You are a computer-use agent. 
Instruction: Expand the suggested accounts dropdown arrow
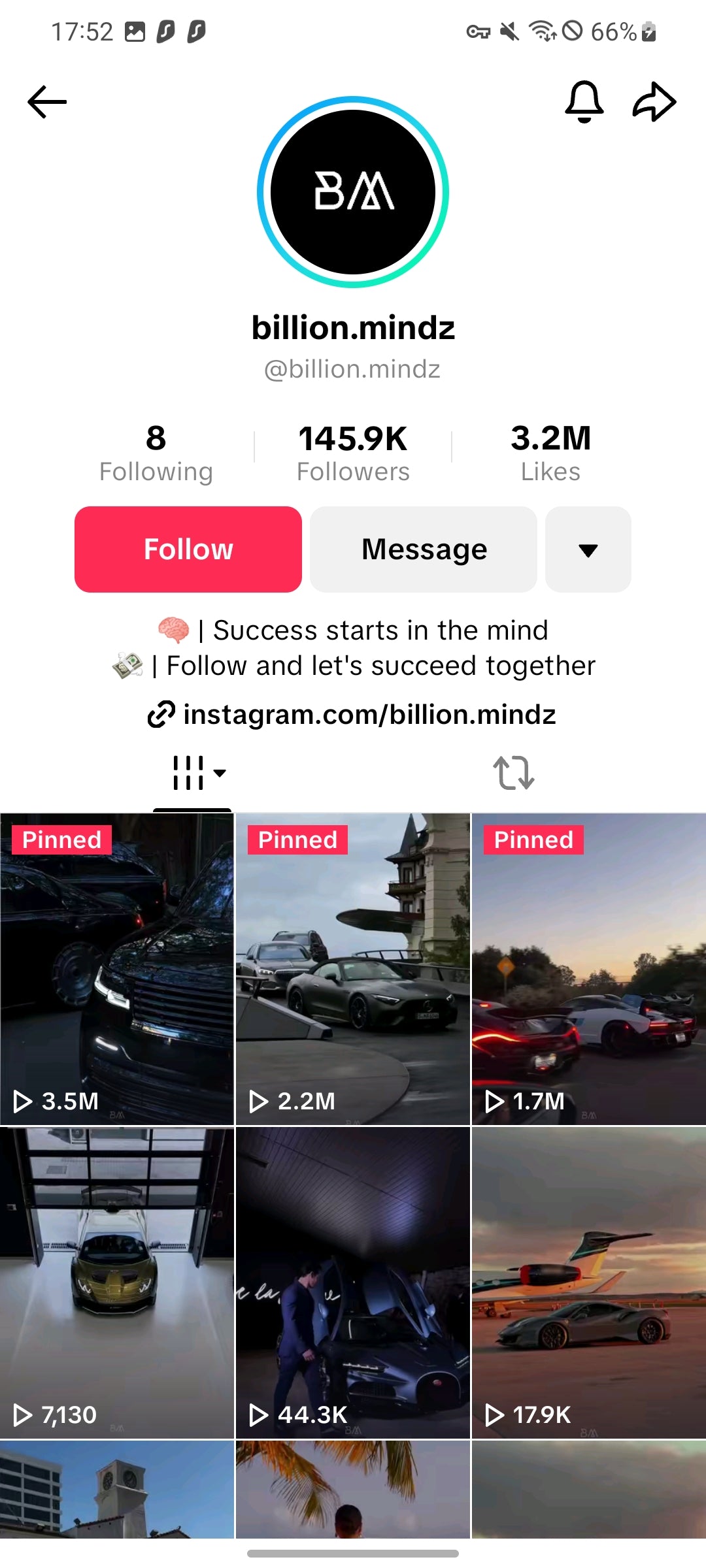tap(588, 549)
